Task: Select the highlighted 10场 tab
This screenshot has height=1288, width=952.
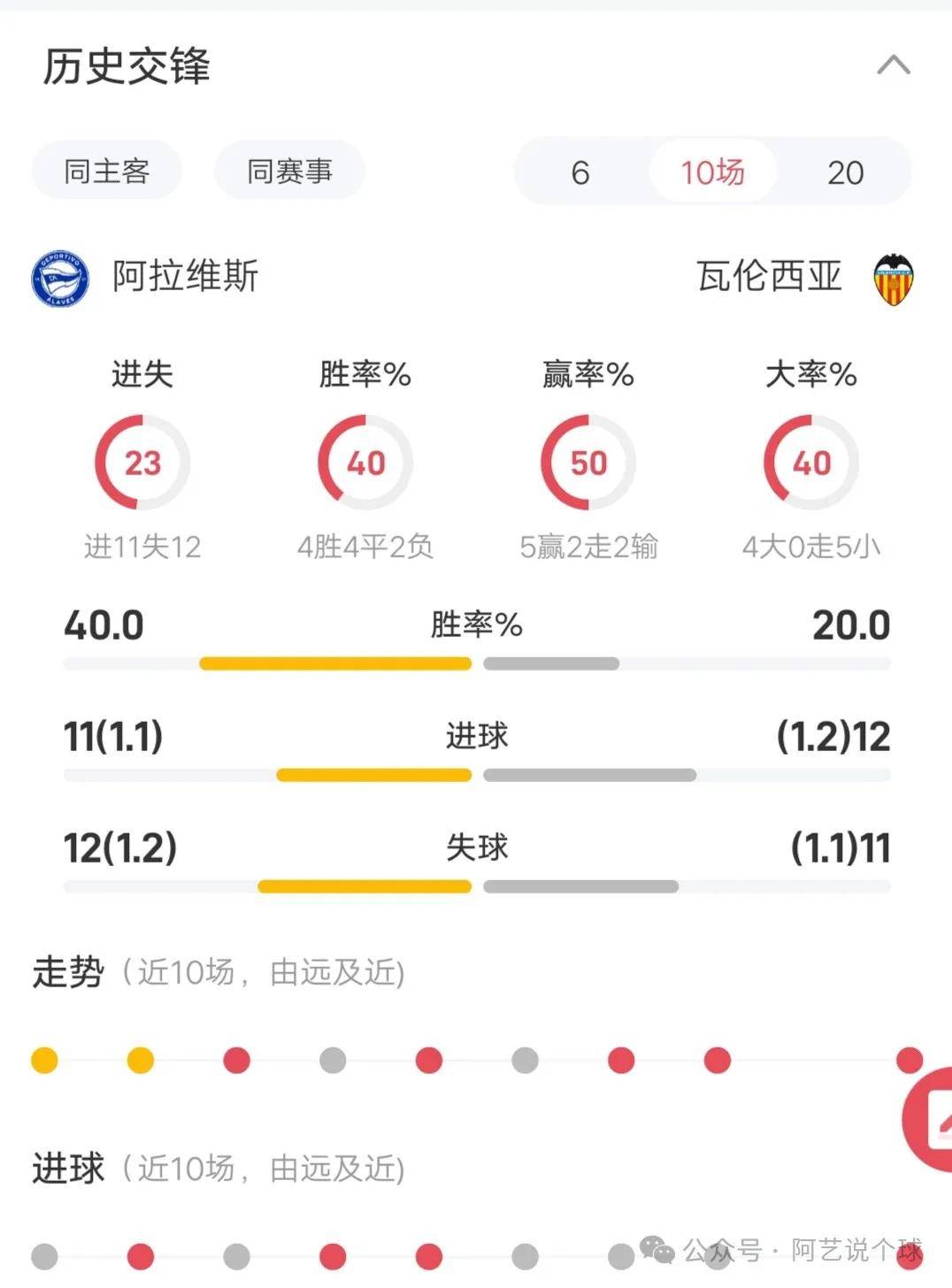Action: click(713, 171)
